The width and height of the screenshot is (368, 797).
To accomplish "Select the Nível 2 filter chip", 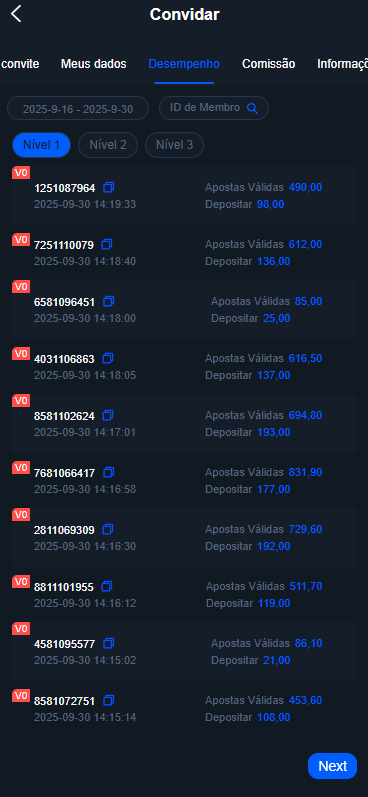I will 108,145.
